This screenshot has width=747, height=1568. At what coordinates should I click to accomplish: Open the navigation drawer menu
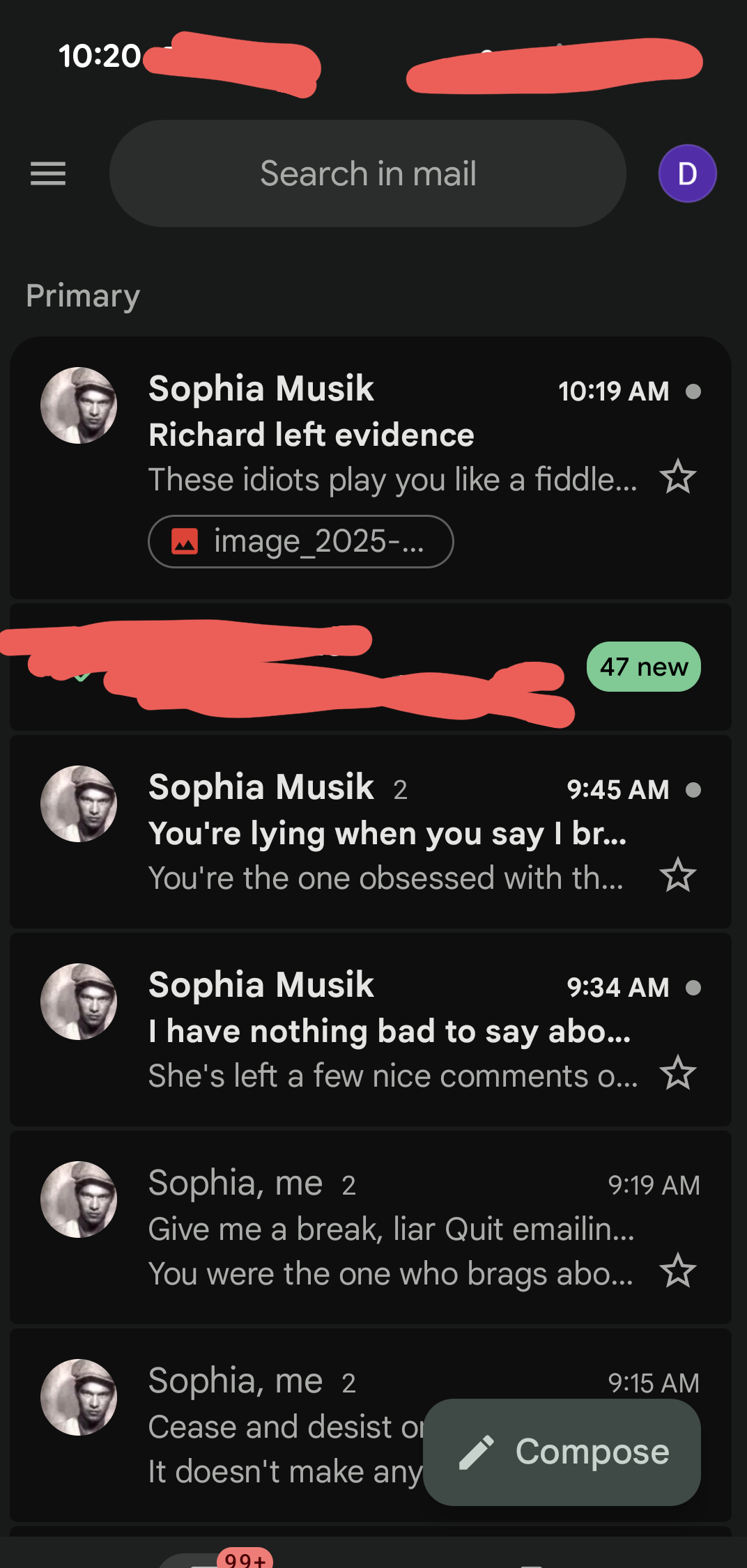pos(48,173)
